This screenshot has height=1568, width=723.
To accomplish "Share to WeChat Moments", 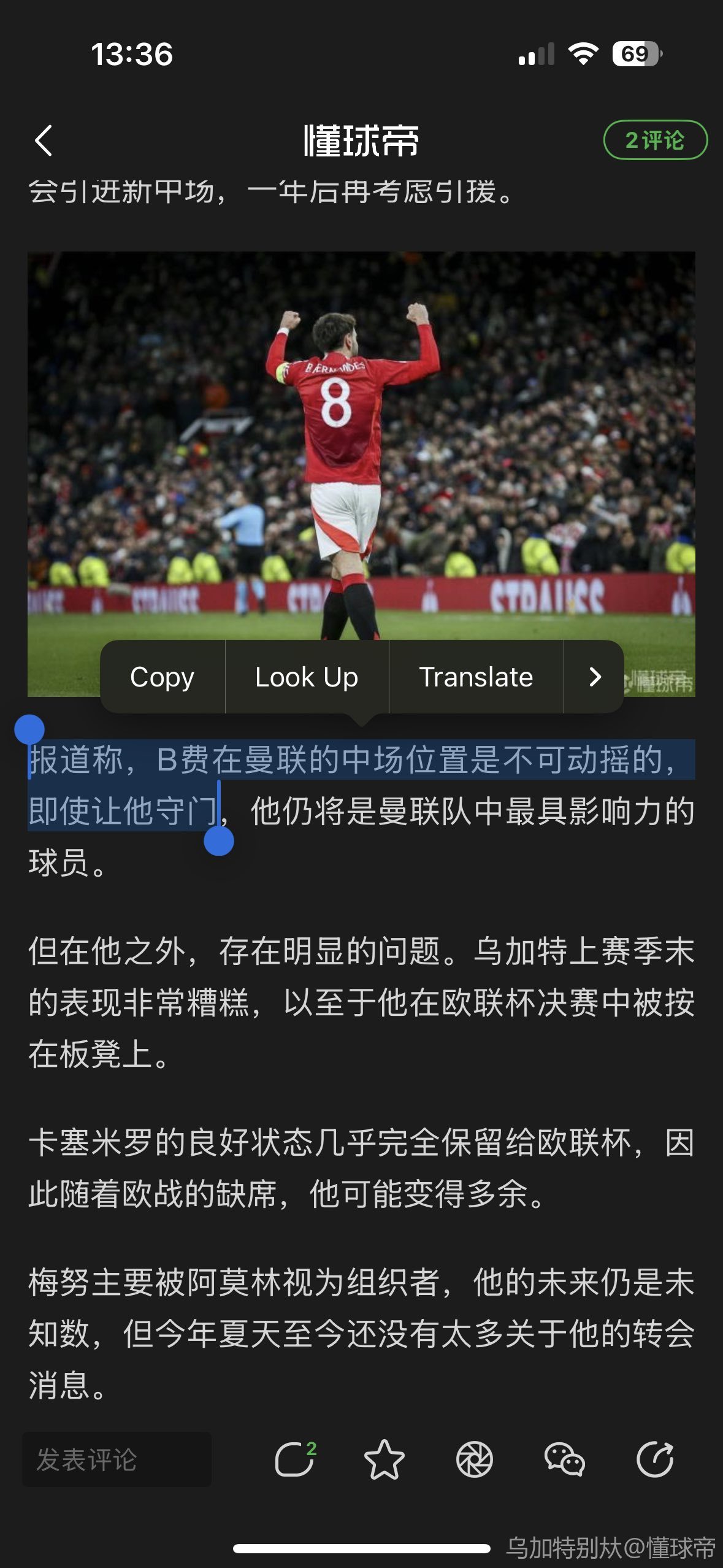I will (x=474, y=1459).
